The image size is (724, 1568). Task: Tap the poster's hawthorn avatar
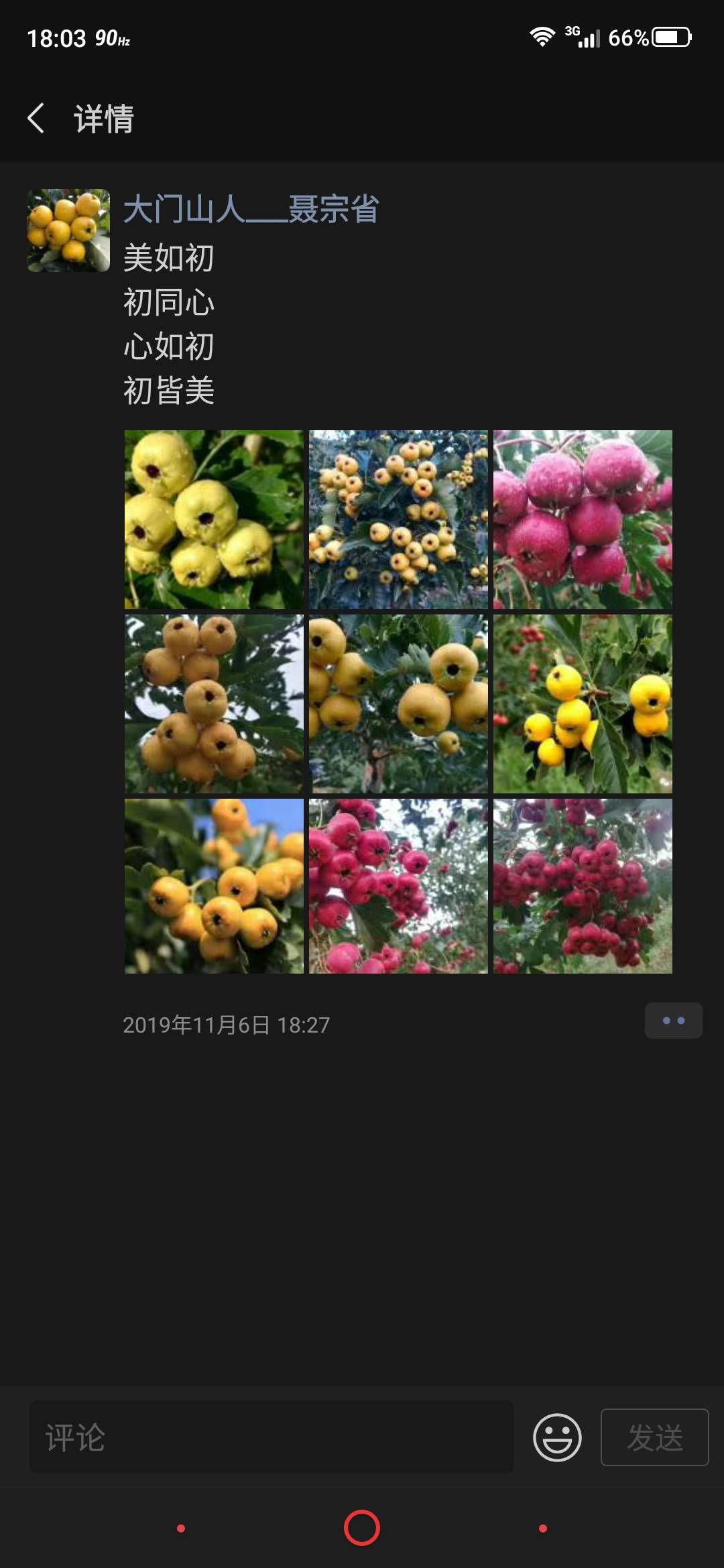tap(68, 231)
